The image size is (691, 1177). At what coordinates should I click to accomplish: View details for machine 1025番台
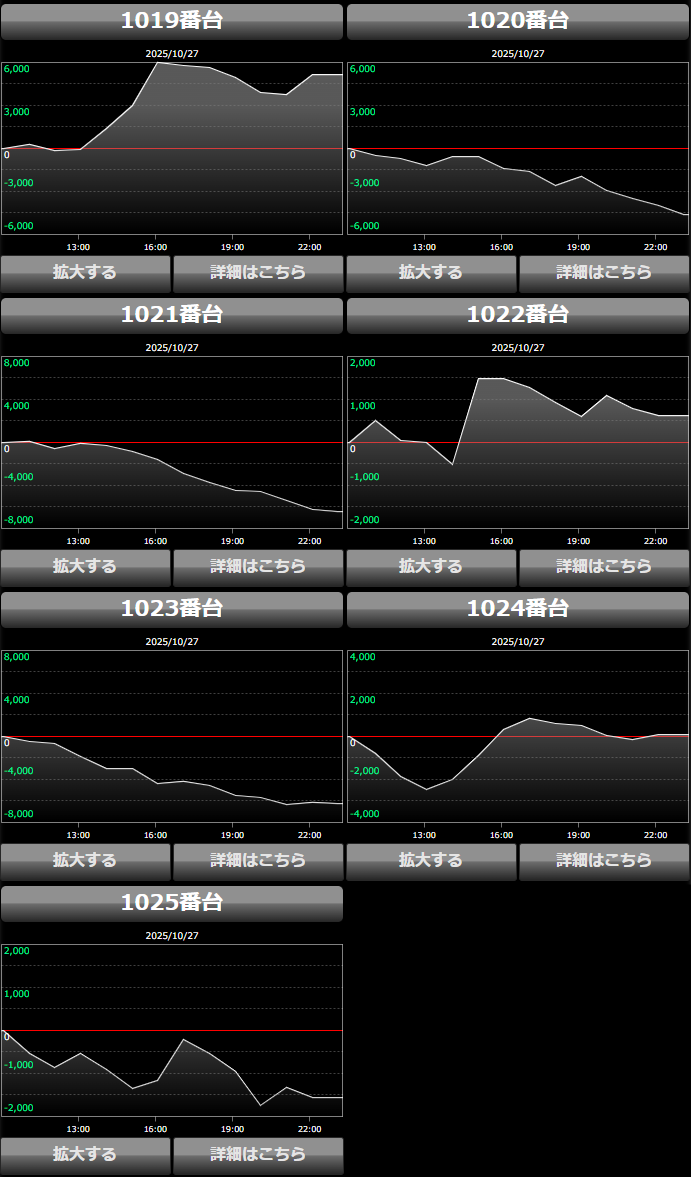(x=258, y=1154)
